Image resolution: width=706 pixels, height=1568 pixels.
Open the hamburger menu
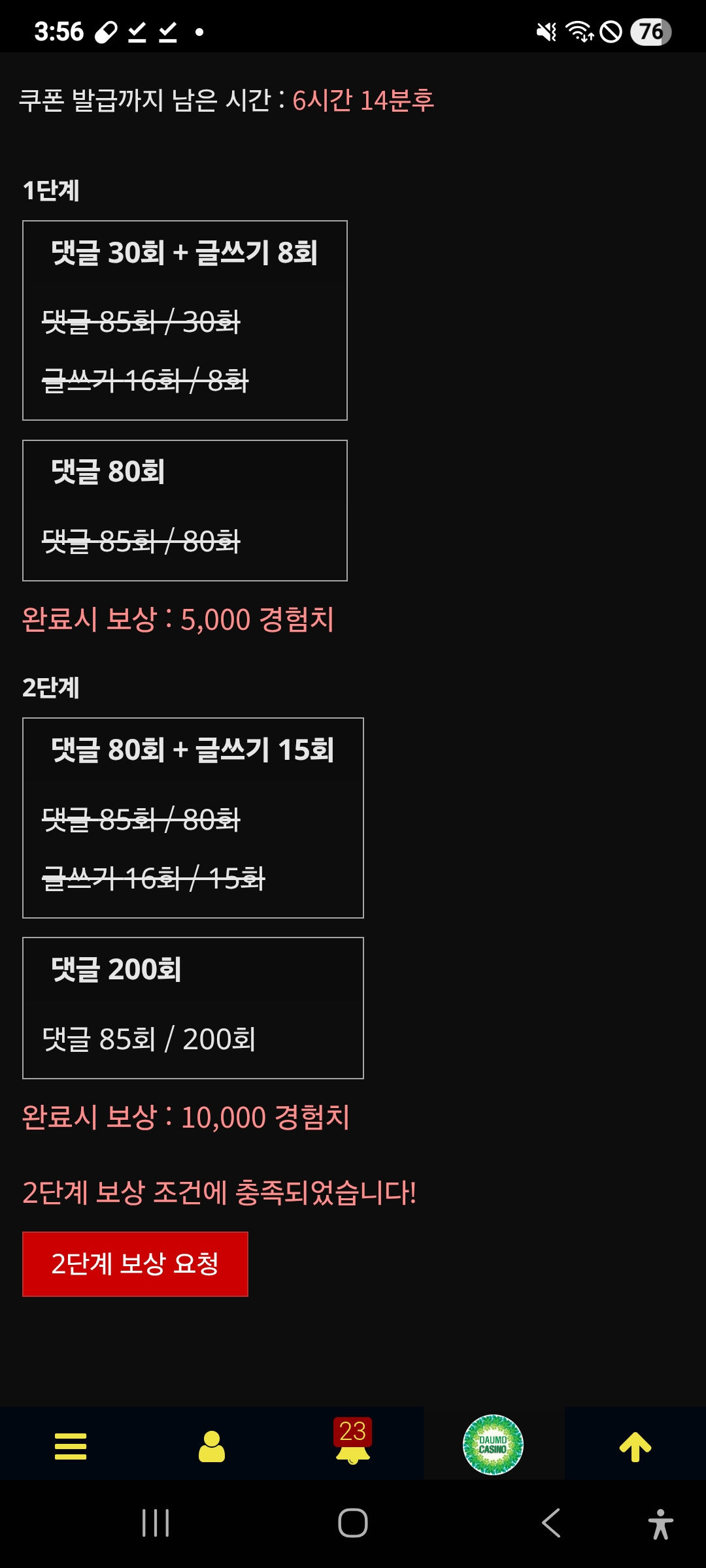(71, 1446)
